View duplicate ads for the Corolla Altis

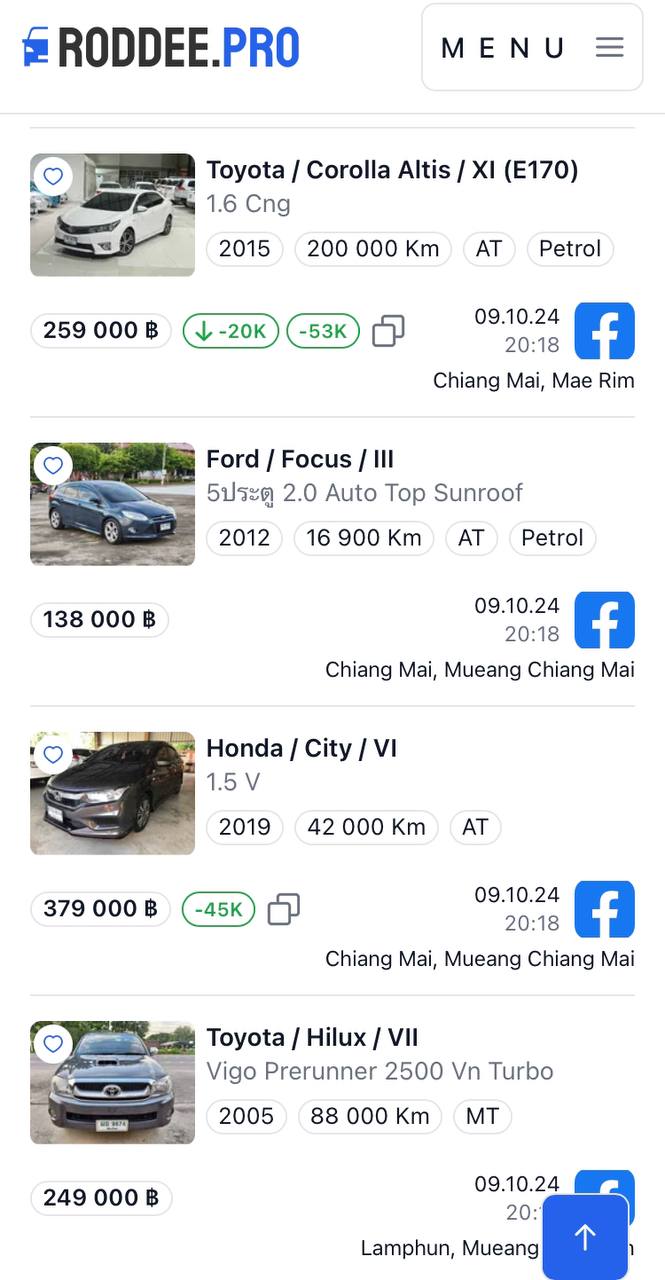click(x=388, y=331)
